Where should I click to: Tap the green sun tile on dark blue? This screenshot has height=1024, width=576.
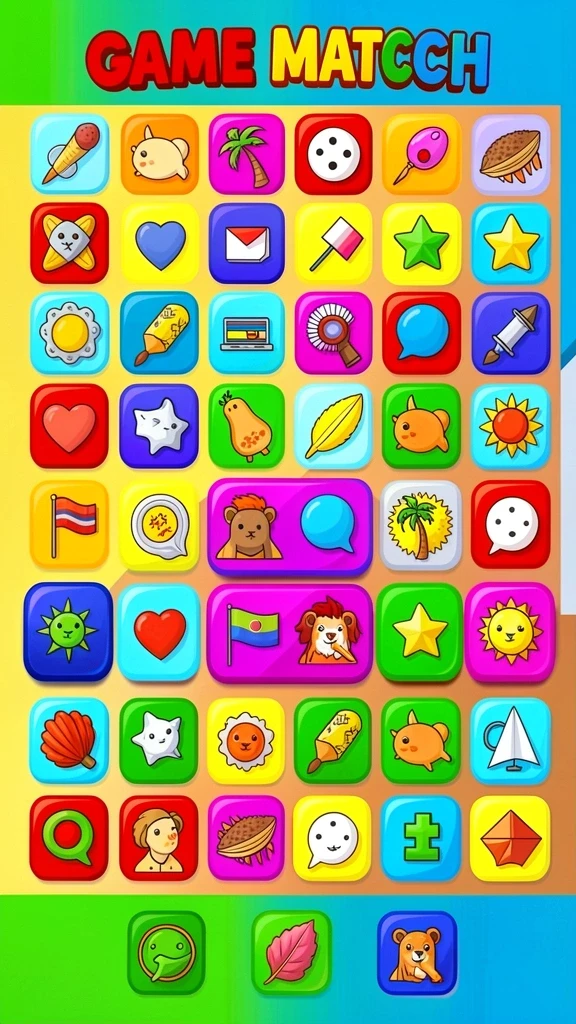[x=68, y=632]
